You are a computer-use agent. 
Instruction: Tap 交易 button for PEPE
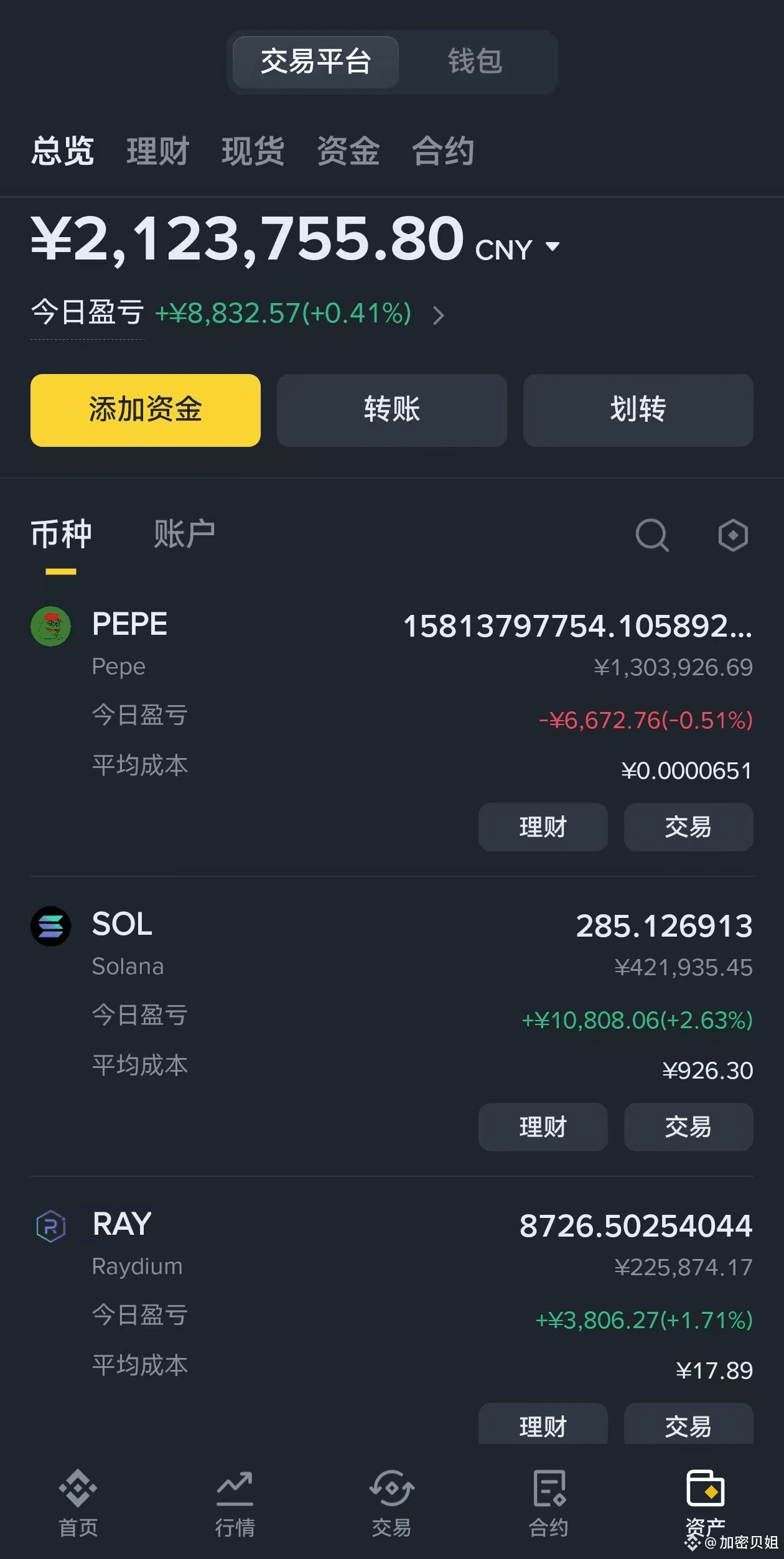pyautogui.click(x=688, y=827)
